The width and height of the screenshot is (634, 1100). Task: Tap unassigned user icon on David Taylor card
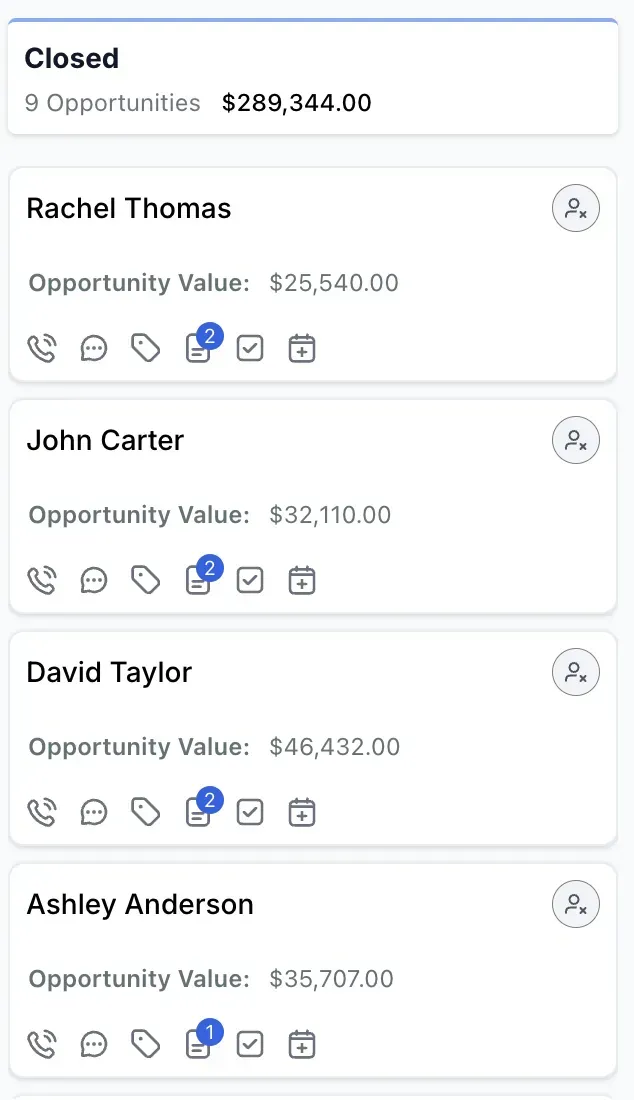coord(576,673)
